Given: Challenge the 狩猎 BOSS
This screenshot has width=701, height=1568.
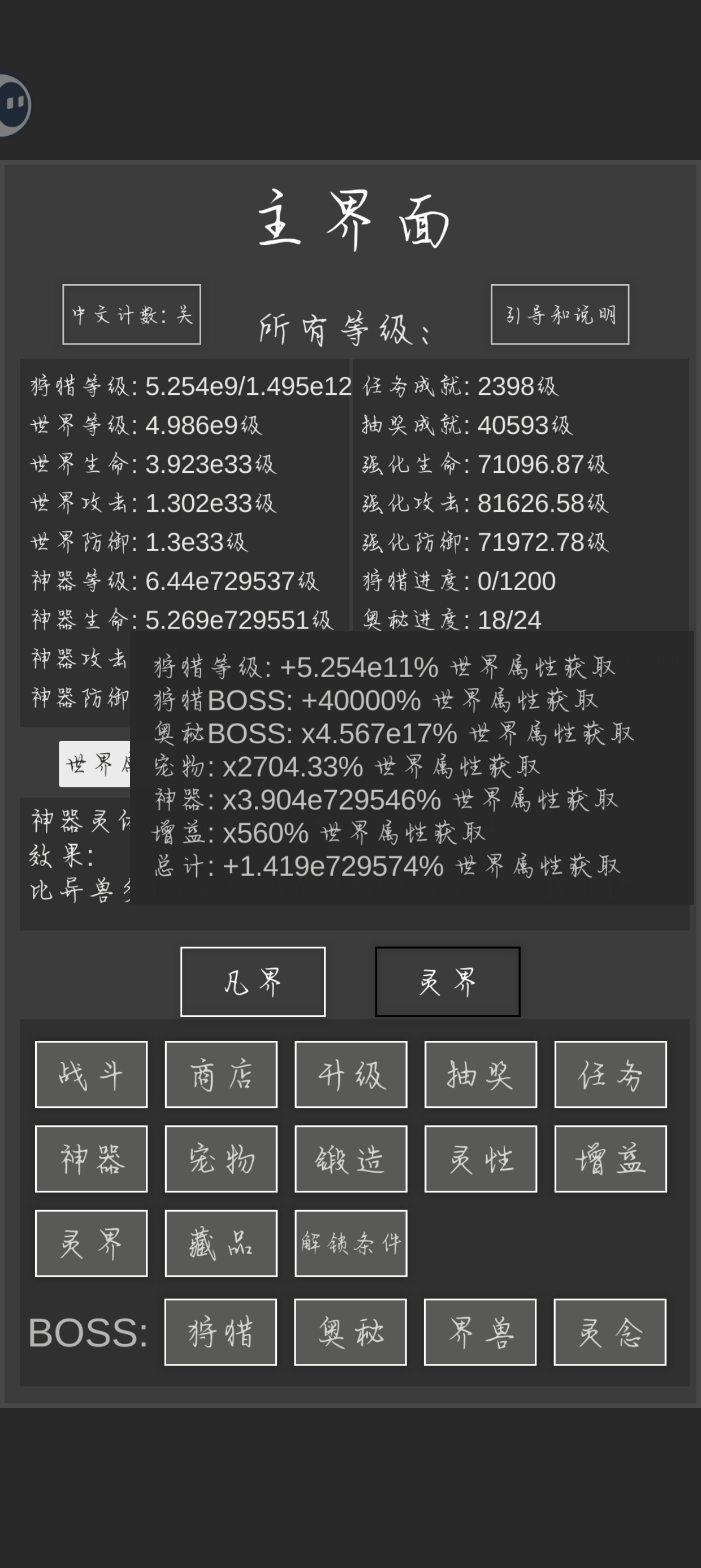Looking at the screenshot, I should (220, 1333).
